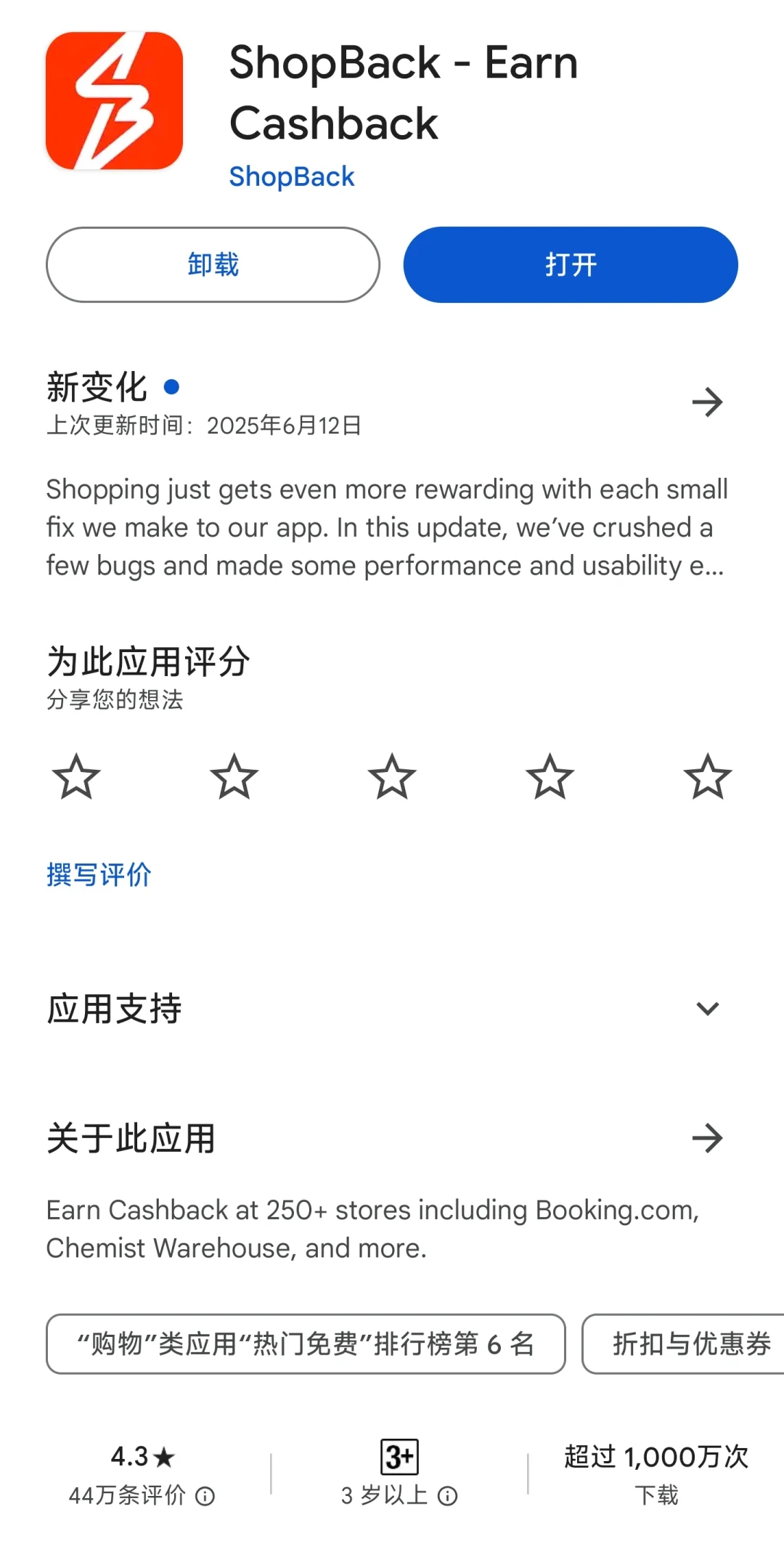The width and height of the screenshot is (784, 1557).
Task: Give a two-star rating
Action: click(x=234, y=777)
